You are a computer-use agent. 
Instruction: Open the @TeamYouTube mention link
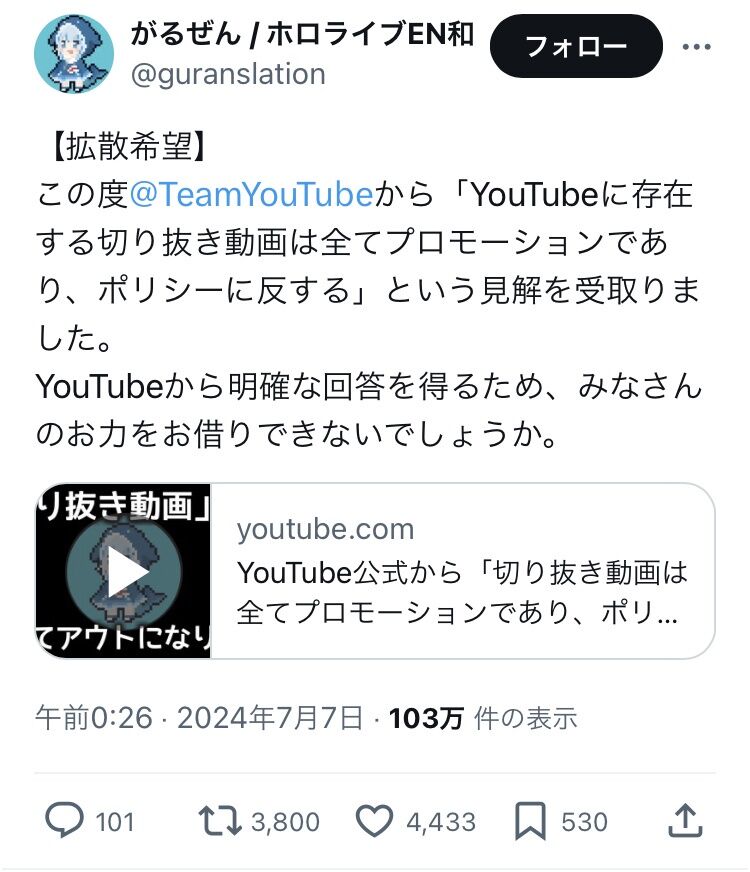coord(250,193)
